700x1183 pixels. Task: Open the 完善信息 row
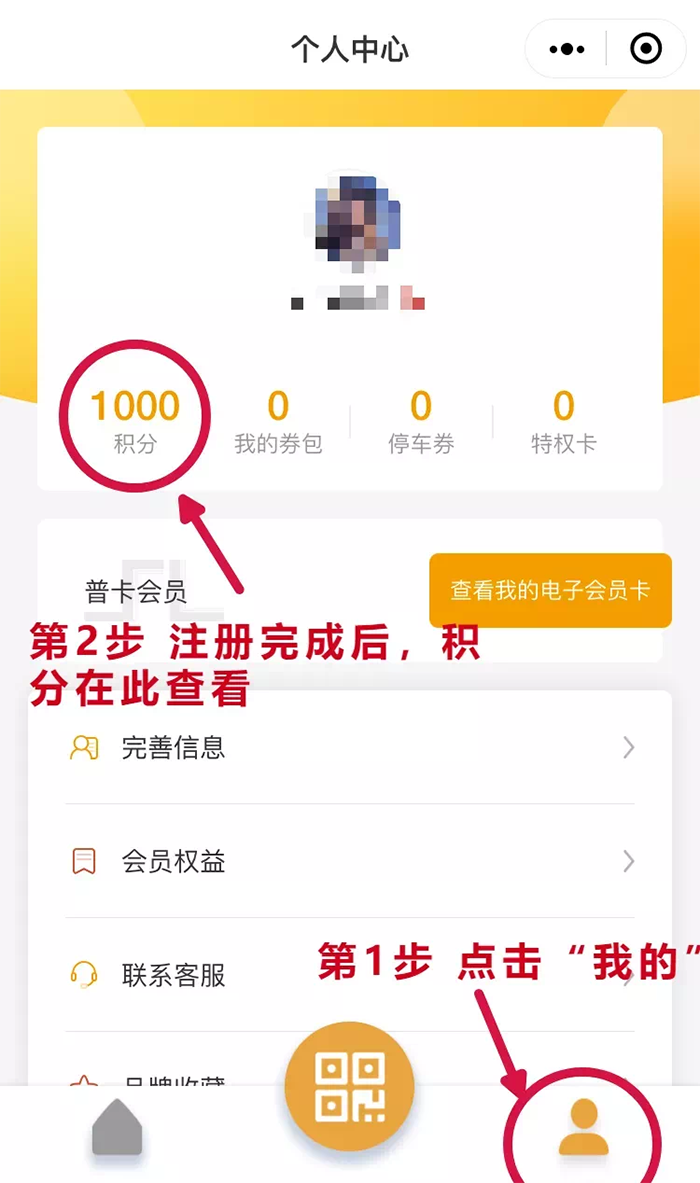click(349, 747)
